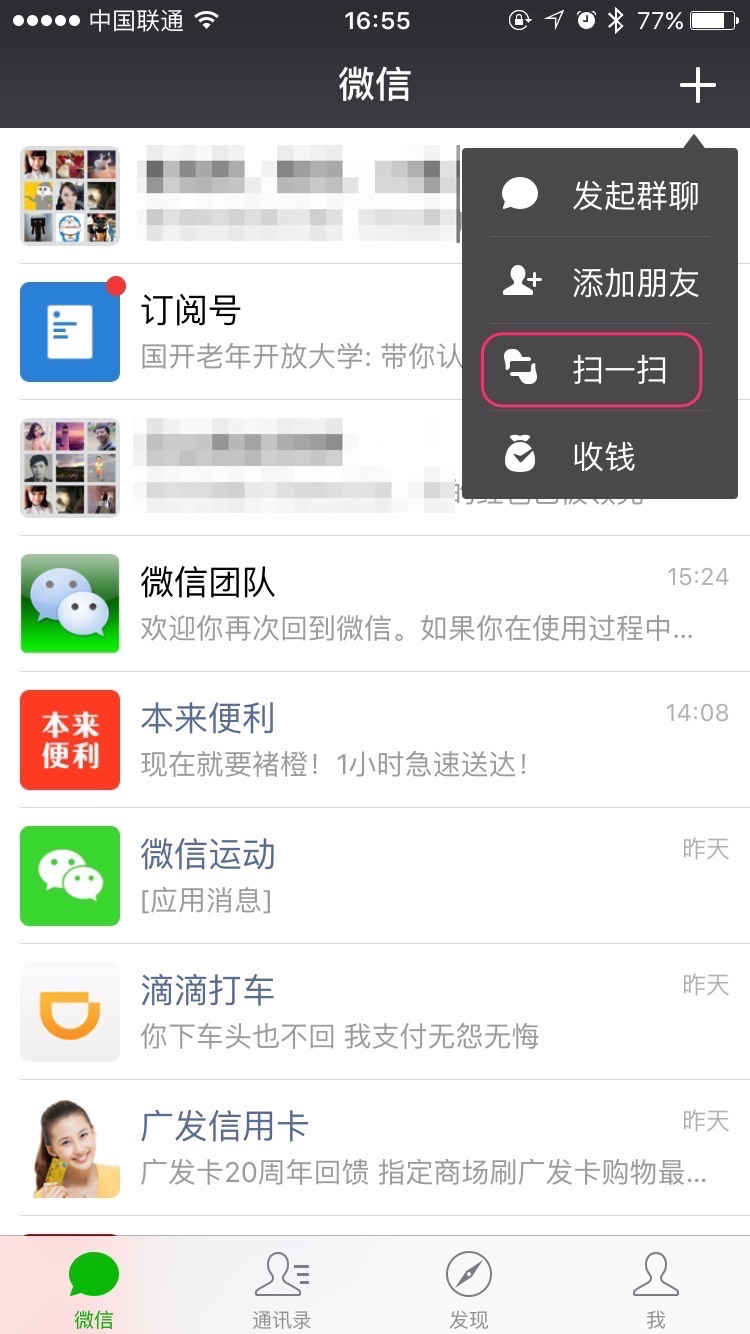Switch to the 发现 tab
This screenshot has width=750, height=1334.
point(468,1288)
